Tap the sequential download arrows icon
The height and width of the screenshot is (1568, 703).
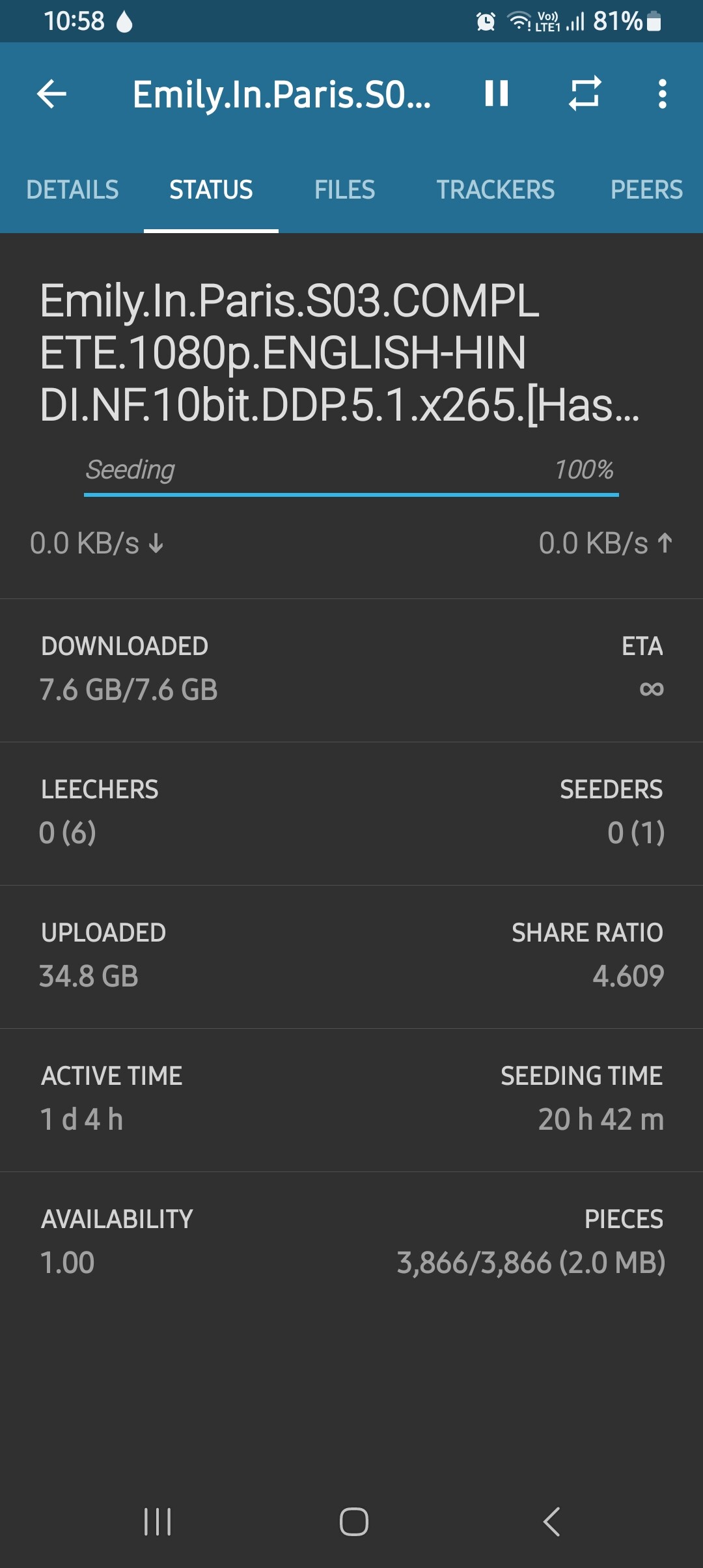click(x=585, y=94)
